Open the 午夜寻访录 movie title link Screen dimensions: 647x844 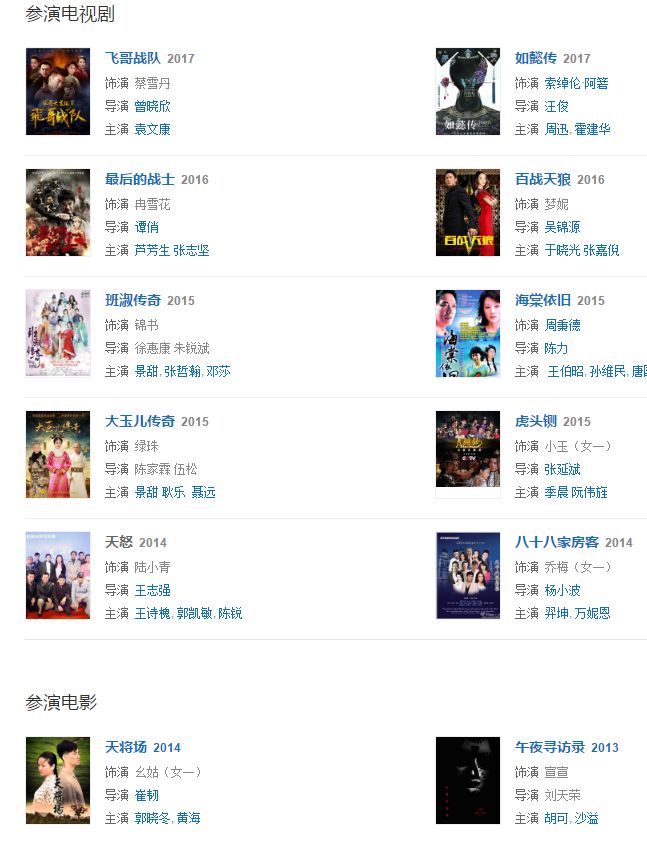click(x=550, y=748)
